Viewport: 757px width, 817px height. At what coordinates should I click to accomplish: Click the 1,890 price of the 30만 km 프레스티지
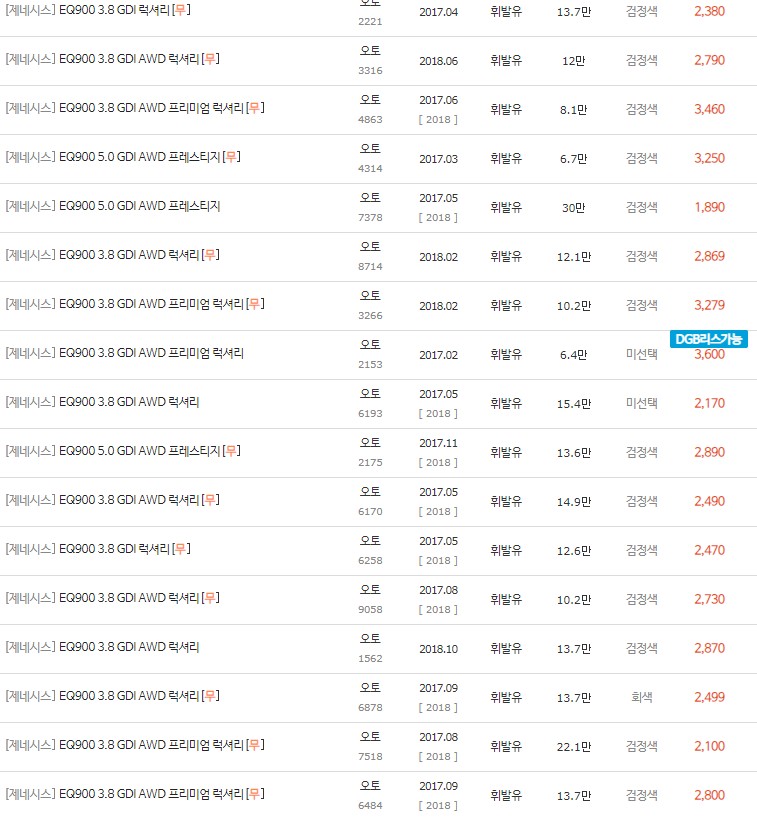[x=709, y=207]
